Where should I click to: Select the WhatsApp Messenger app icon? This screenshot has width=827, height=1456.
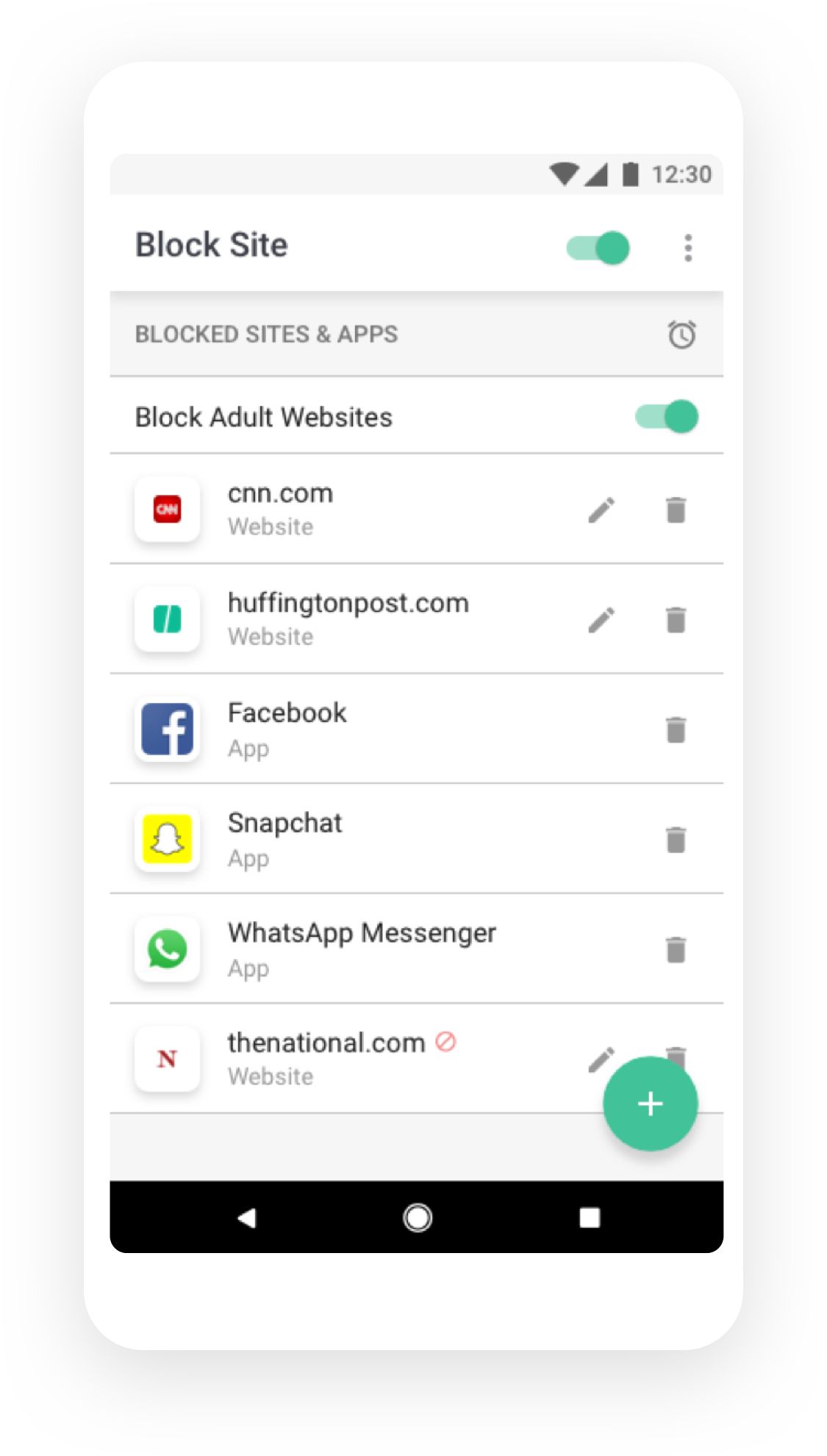click(x=167, y=949)
